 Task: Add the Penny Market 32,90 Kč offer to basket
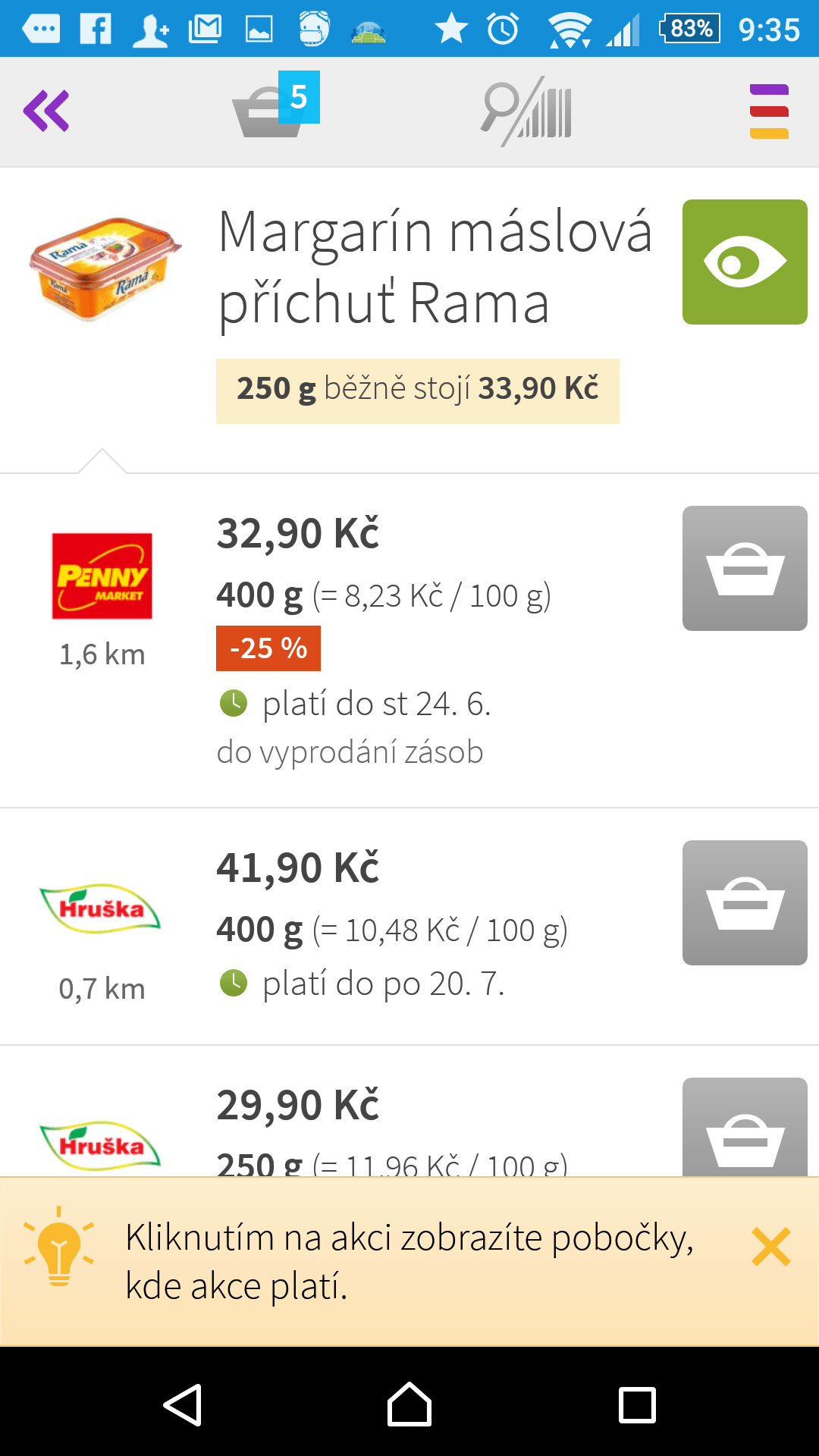(745, 568)
